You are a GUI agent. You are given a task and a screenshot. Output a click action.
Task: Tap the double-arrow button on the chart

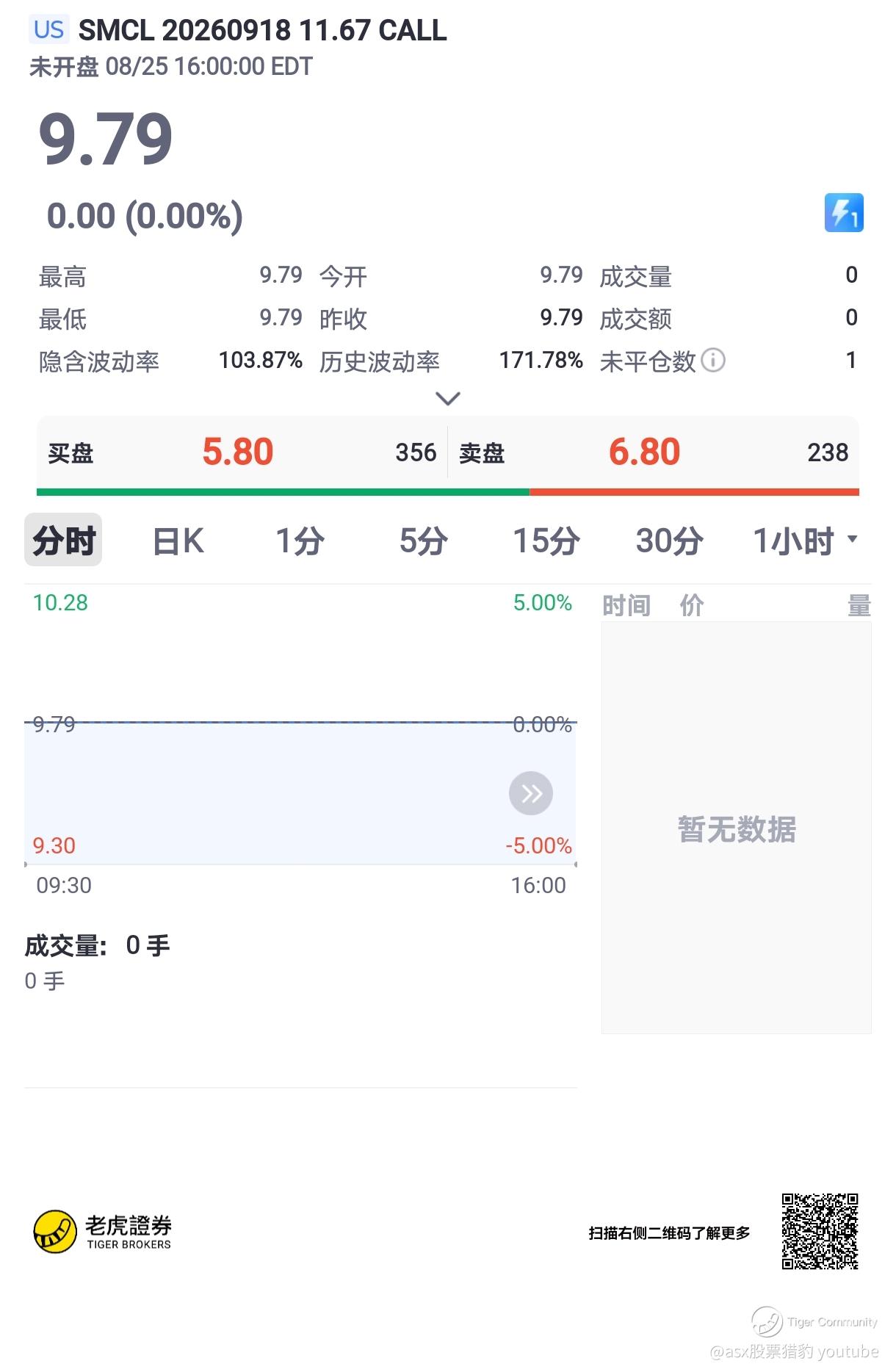(531, 793)
